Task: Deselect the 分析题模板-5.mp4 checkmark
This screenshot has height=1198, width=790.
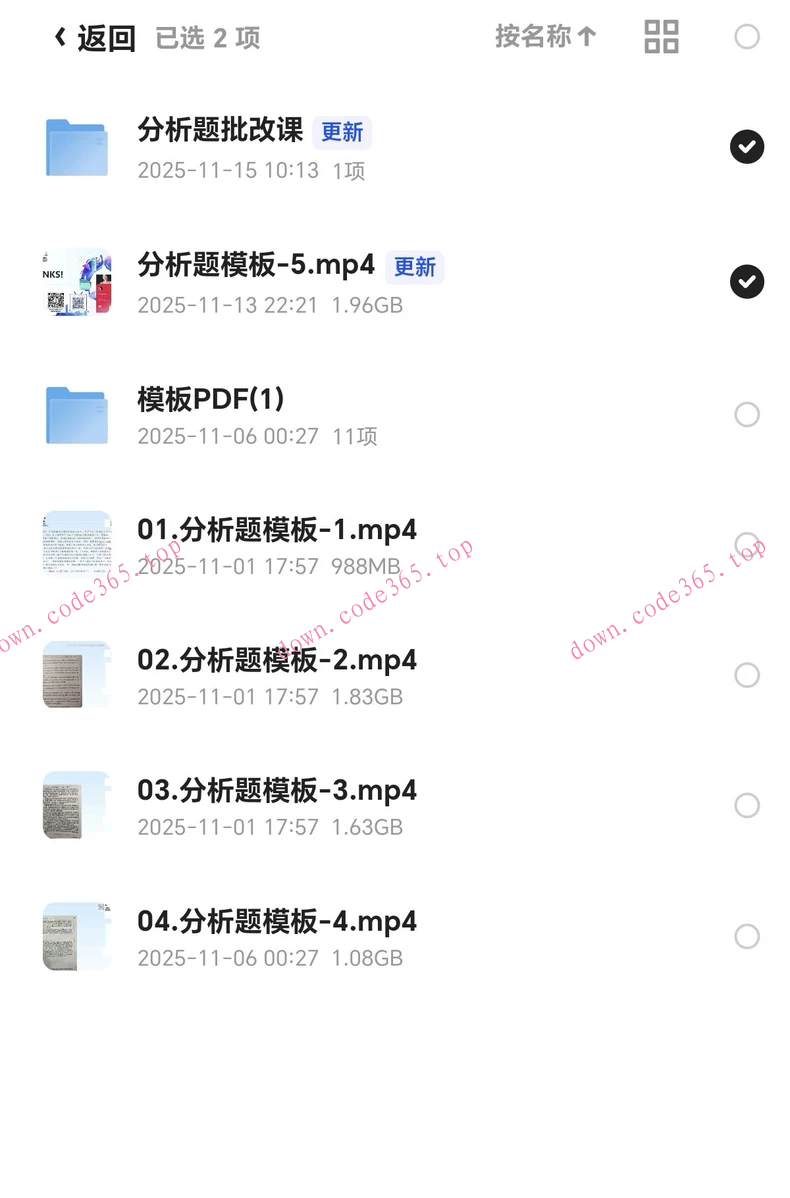Action: tap(747, 281)
